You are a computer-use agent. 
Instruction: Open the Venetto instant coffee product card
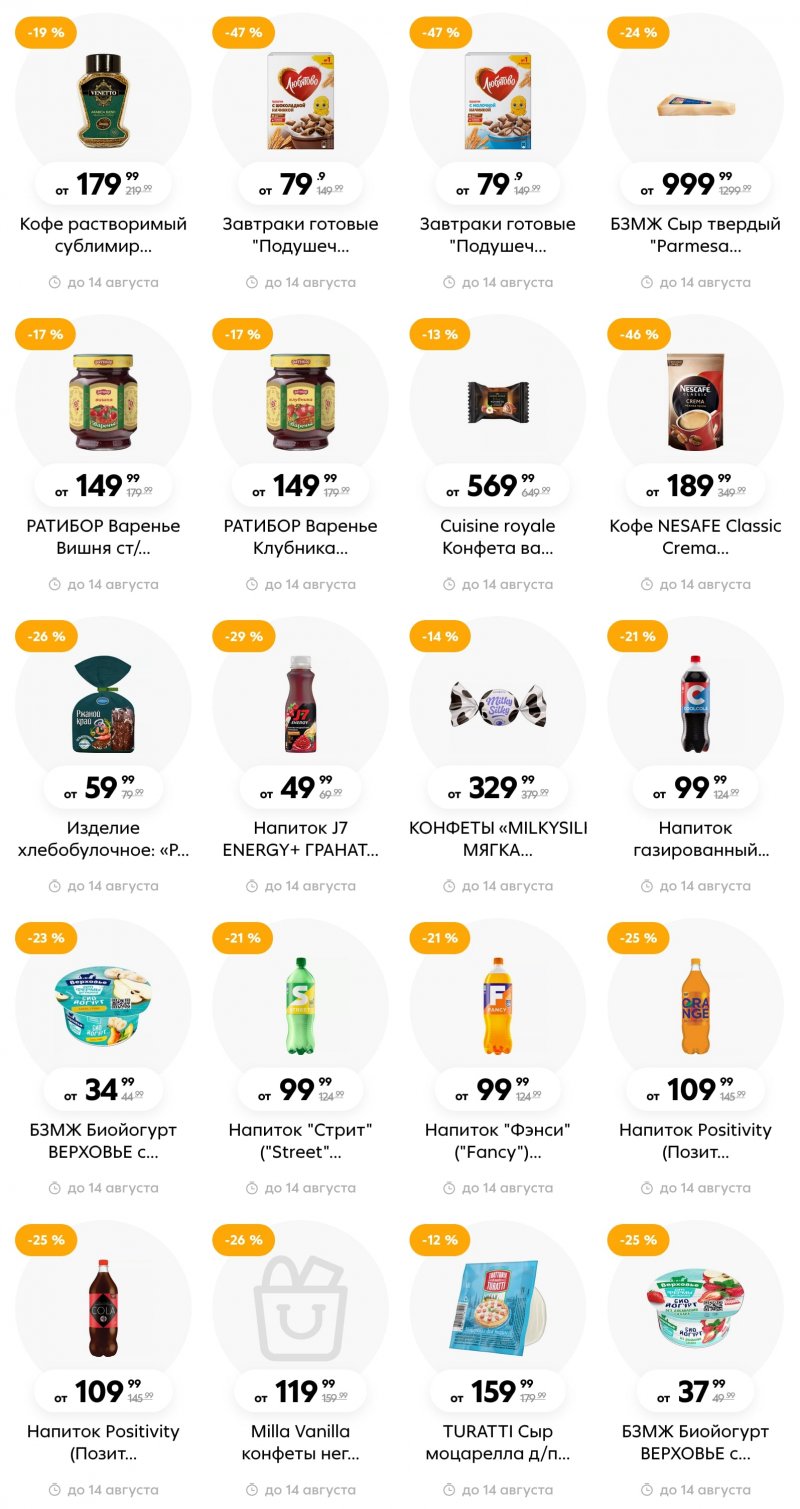point(104,100)
